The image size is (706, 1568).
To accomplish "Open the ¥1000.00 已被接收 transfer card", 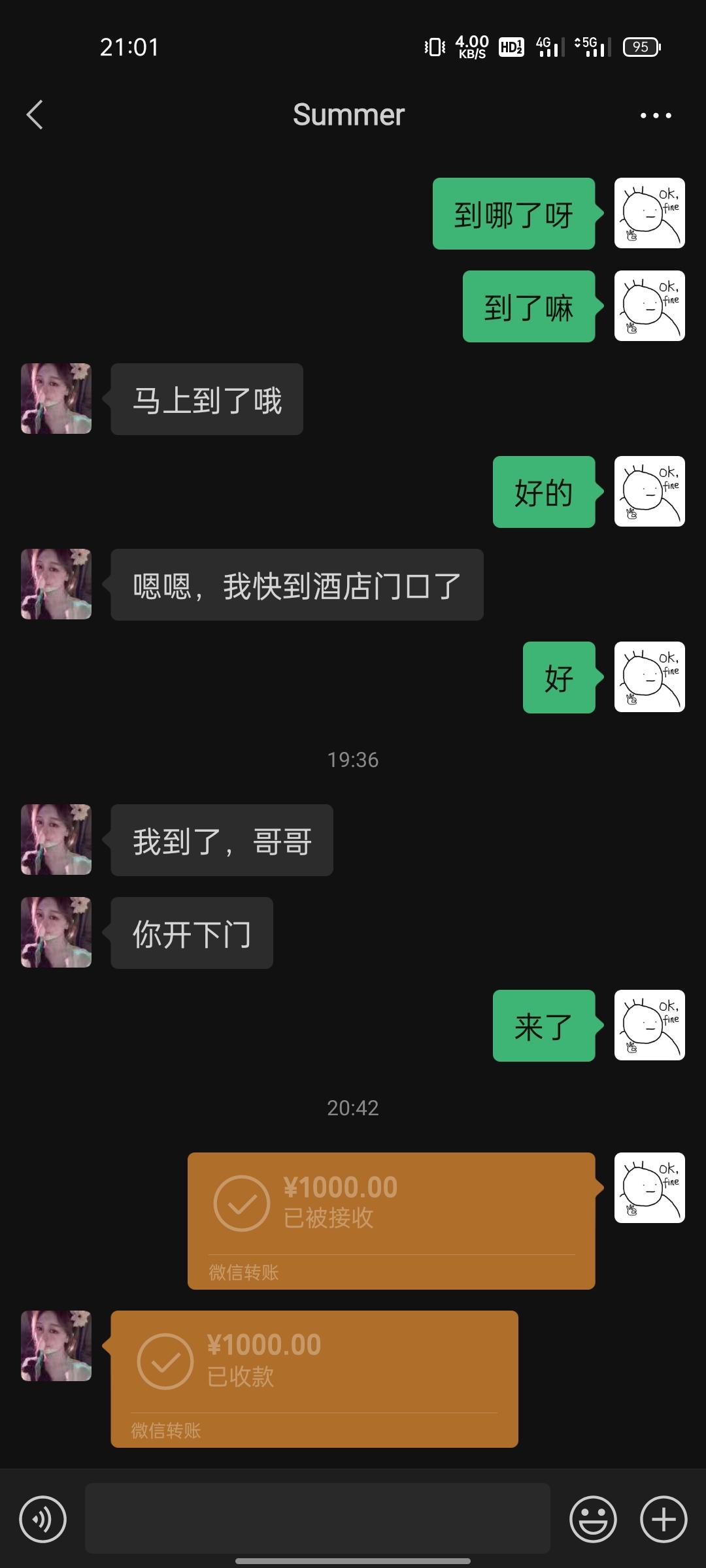I will point(391,1220).
